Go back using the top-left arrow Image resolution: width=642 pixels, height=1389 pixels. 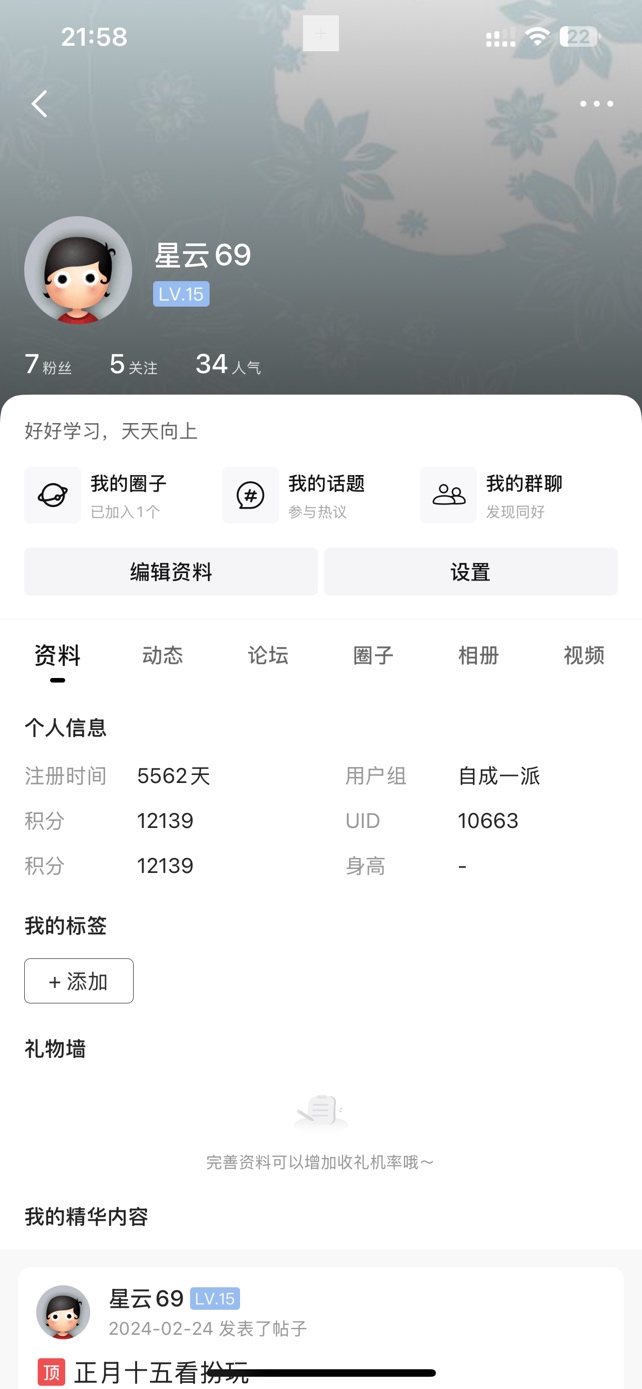pos(39,103)
